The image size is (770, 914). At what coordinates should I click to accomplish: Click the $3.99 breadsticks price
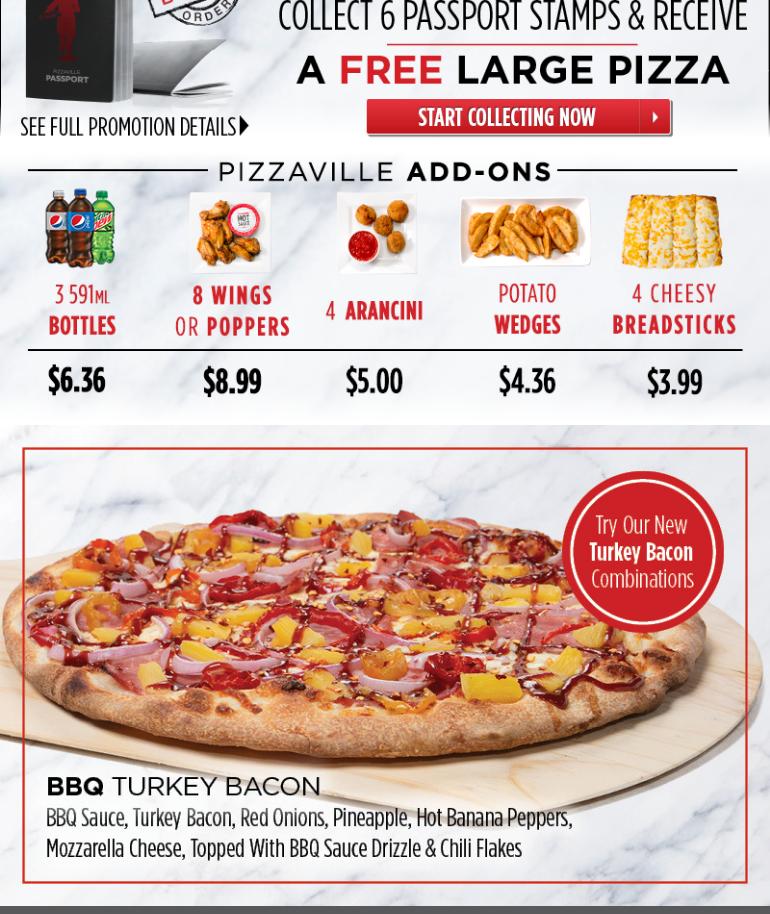(x=673, y=381)
